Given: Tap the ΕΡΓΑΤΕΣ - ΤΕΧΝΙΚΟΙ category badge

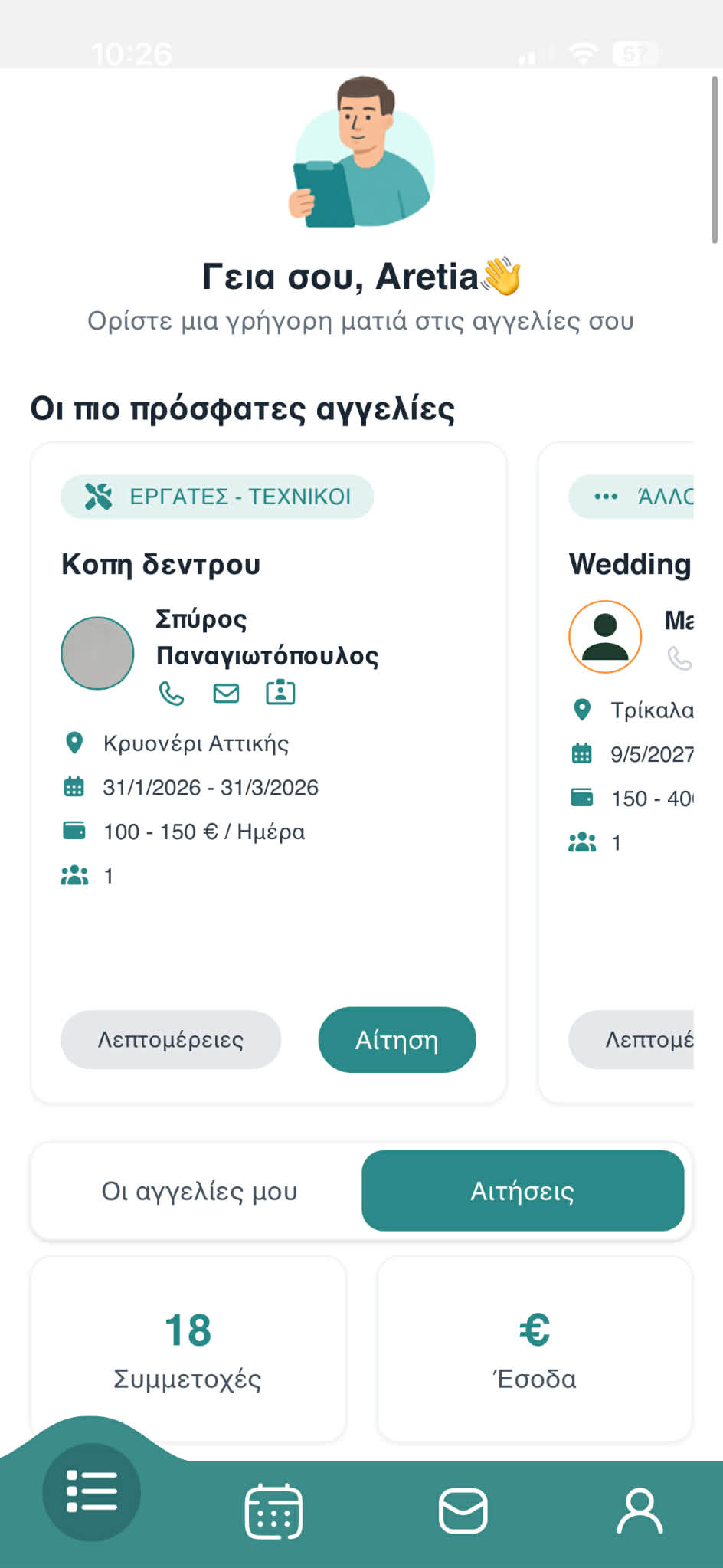Looking at the screenshot, I should 217,496.
